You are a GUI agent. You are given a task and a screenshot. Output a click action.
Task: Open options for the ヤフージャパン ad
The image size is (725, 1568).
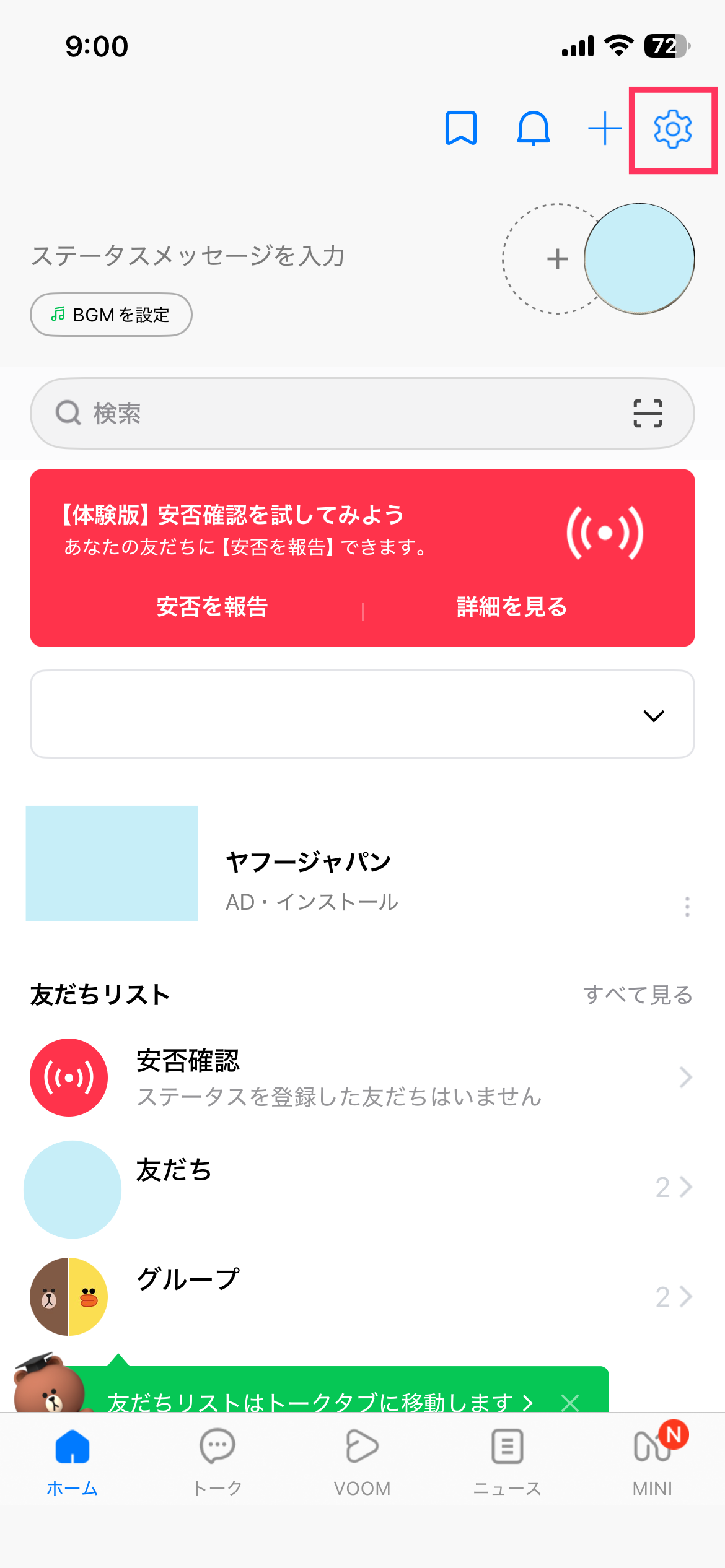[x=687, y=907]
